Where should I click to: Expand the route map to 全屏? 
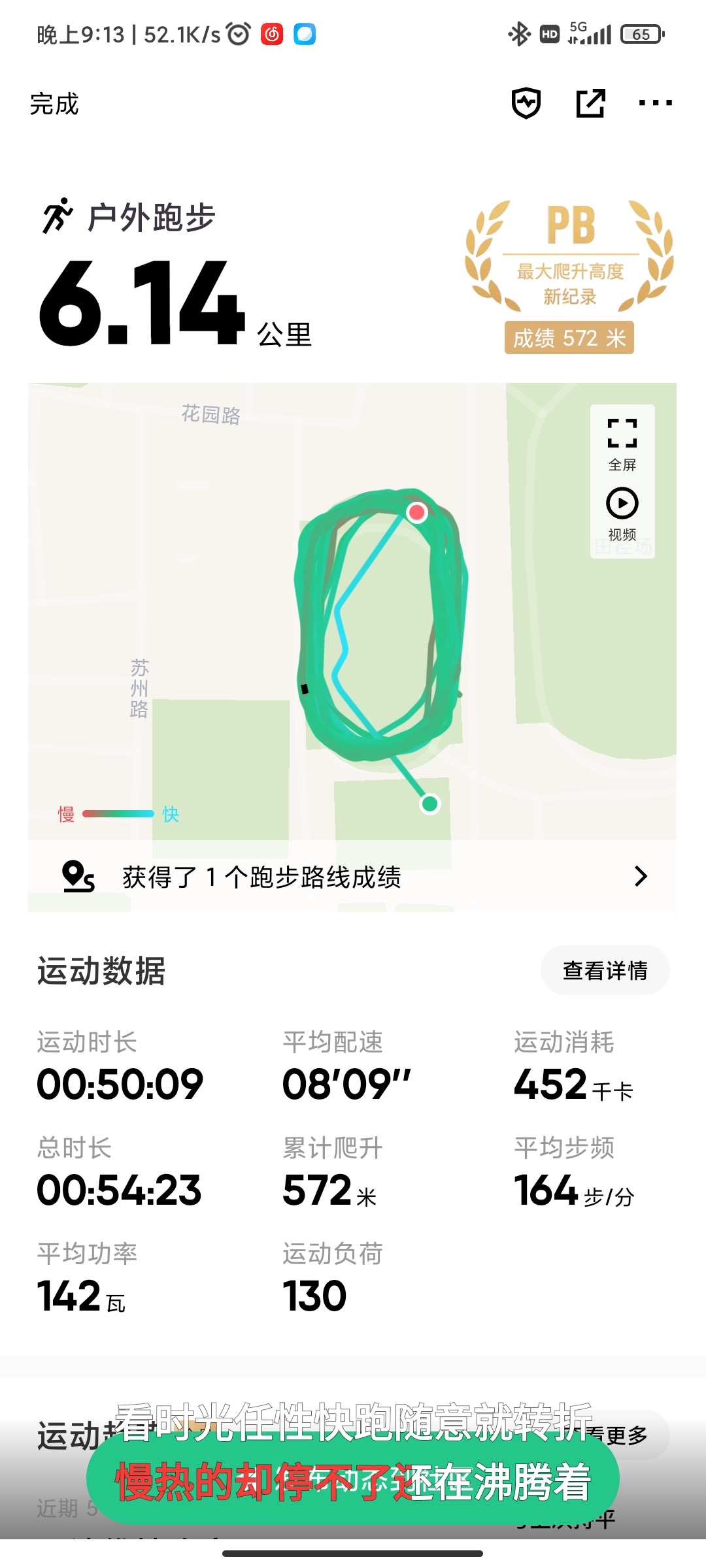(622, 444)
